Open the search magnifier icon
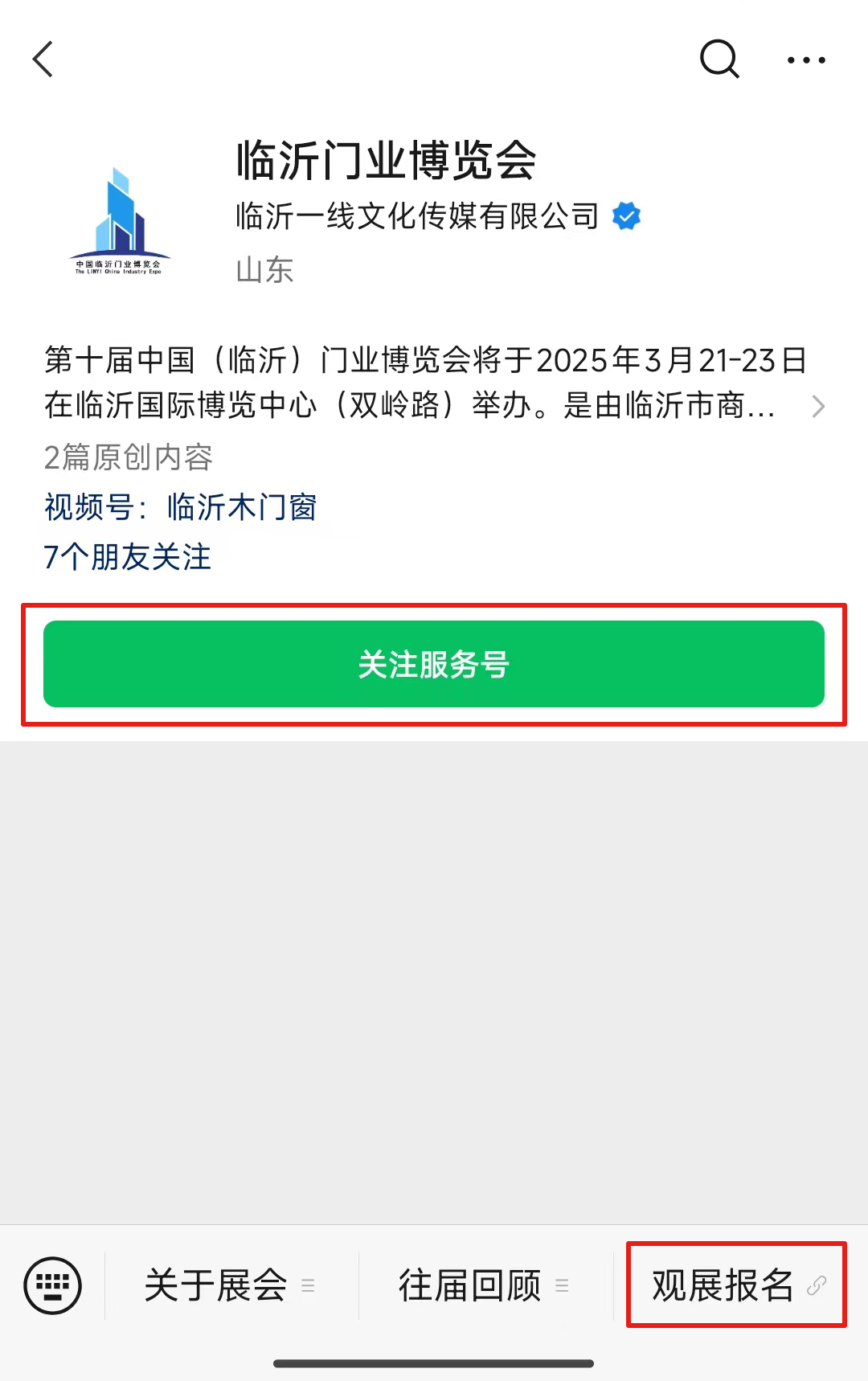The height and width of the screenshot is (1381, 868). (x=719, y=59)
